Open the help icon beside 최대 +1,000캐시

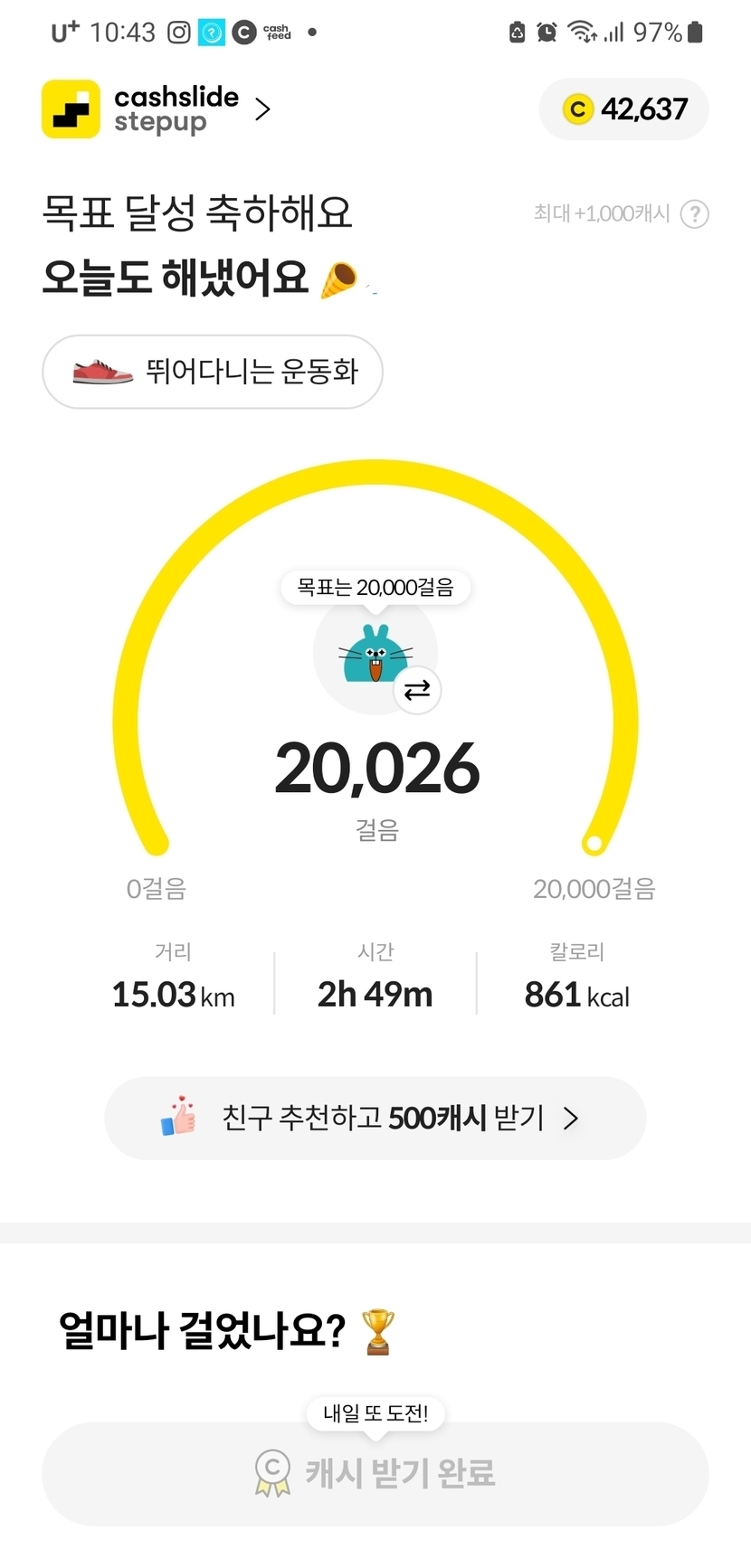tap(694, 214)
